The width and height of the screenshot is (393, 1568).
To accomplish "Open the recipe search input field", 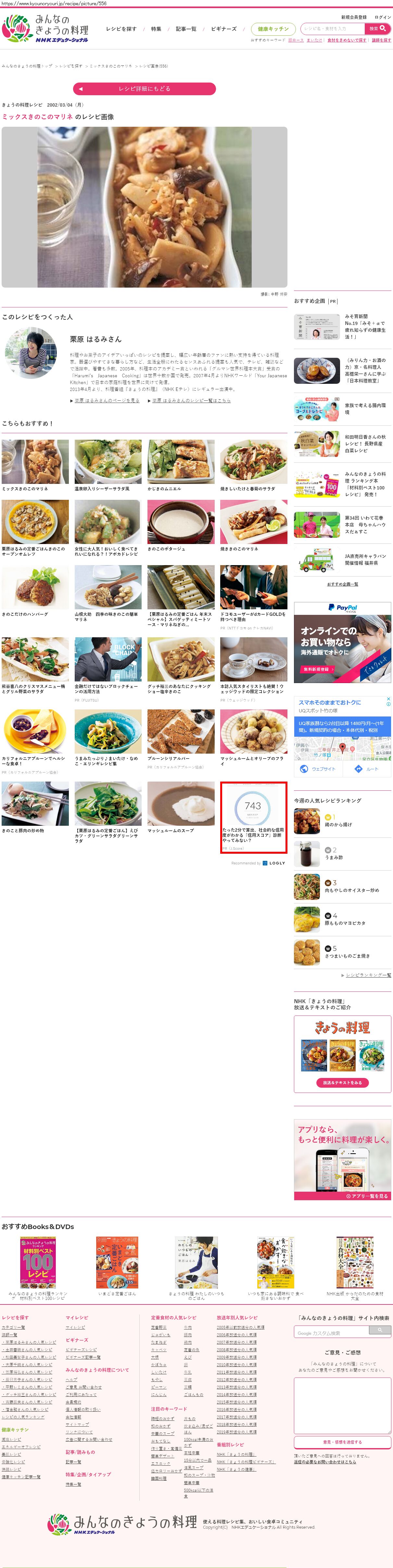I will (332, 29).
